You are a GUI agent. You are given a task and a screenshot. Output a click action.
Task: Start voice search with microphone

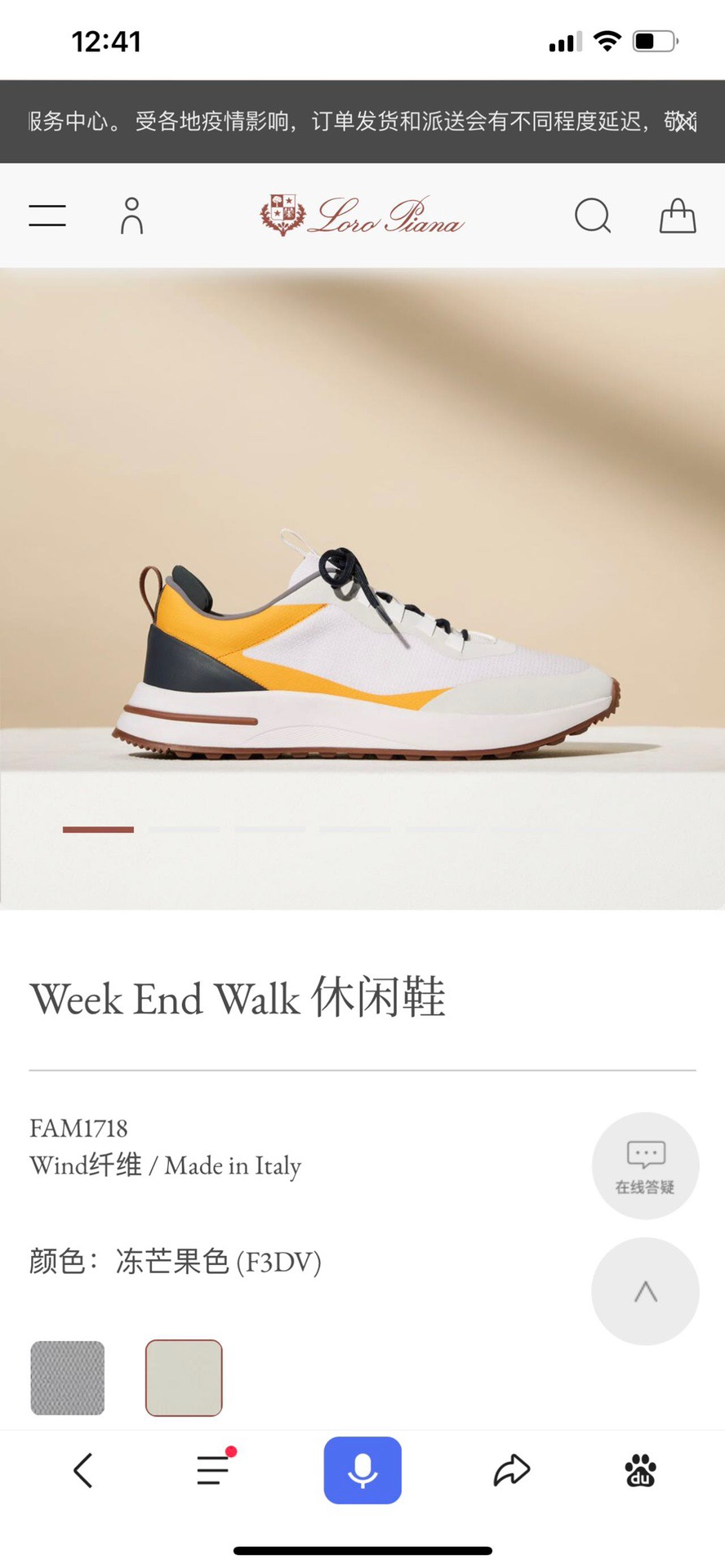(362, 1470)
